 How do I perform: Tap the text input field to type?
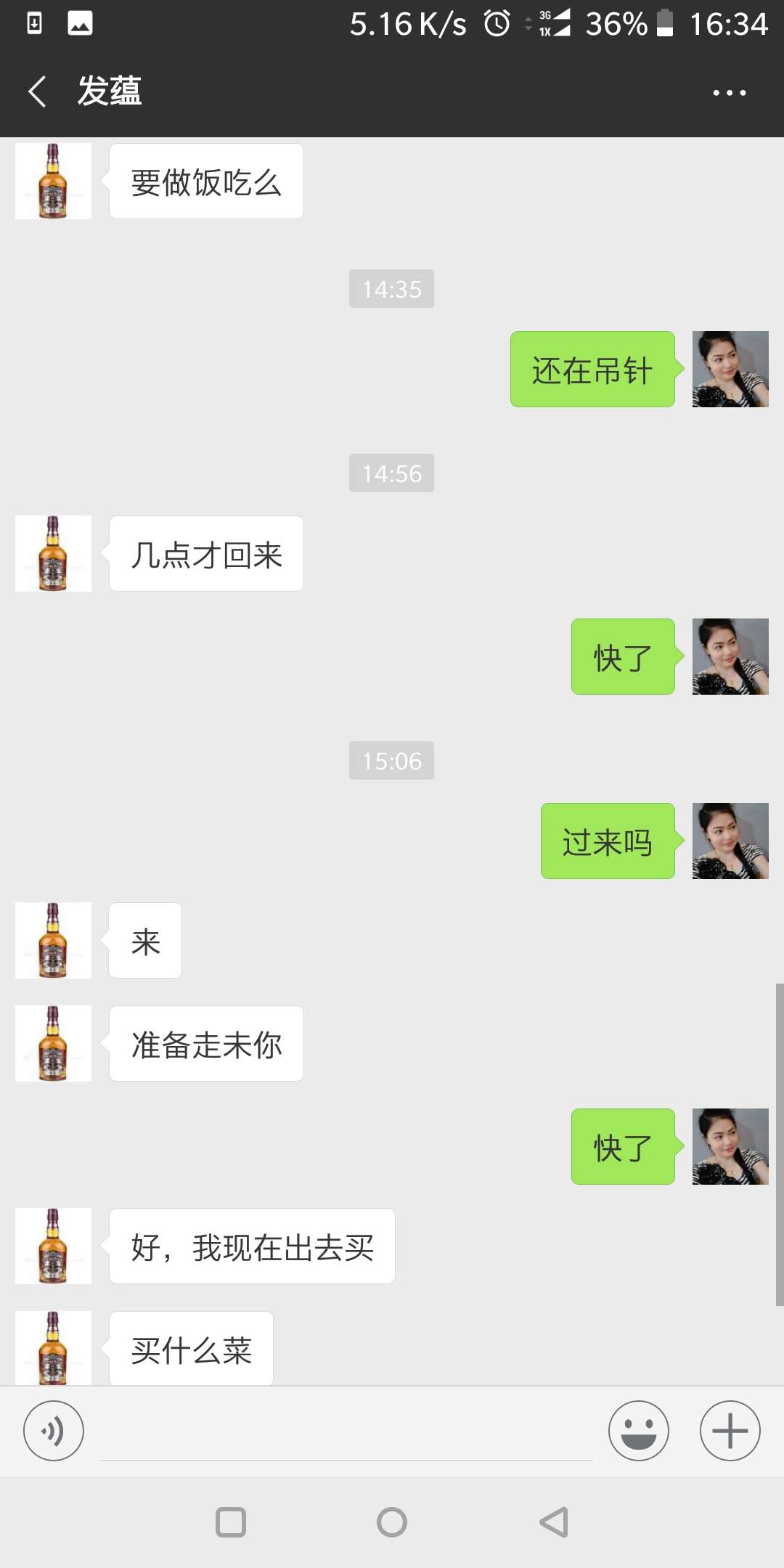pos(345,1431)
